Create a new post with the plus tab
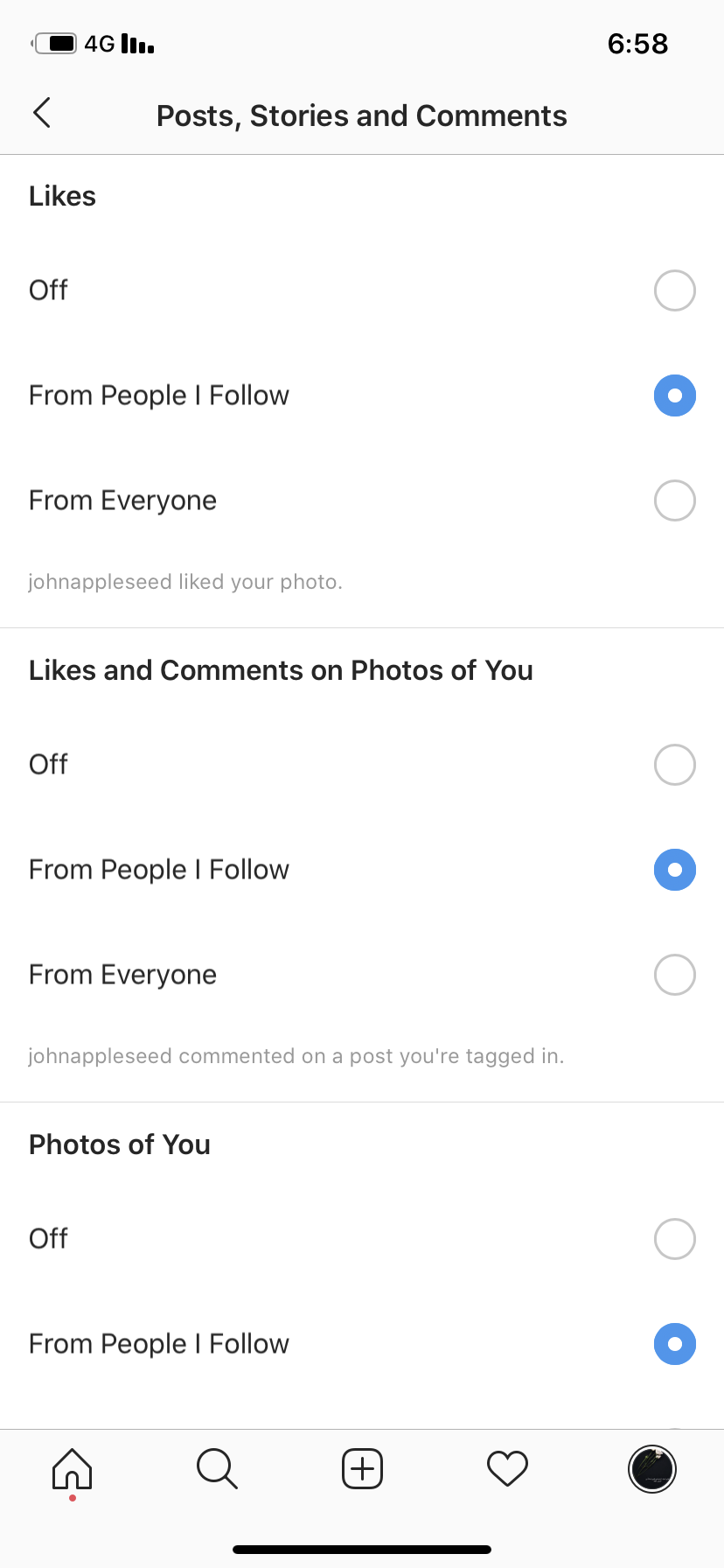Image resolution: width=724 pixels, height=1568 pixels. [362, 1469]
